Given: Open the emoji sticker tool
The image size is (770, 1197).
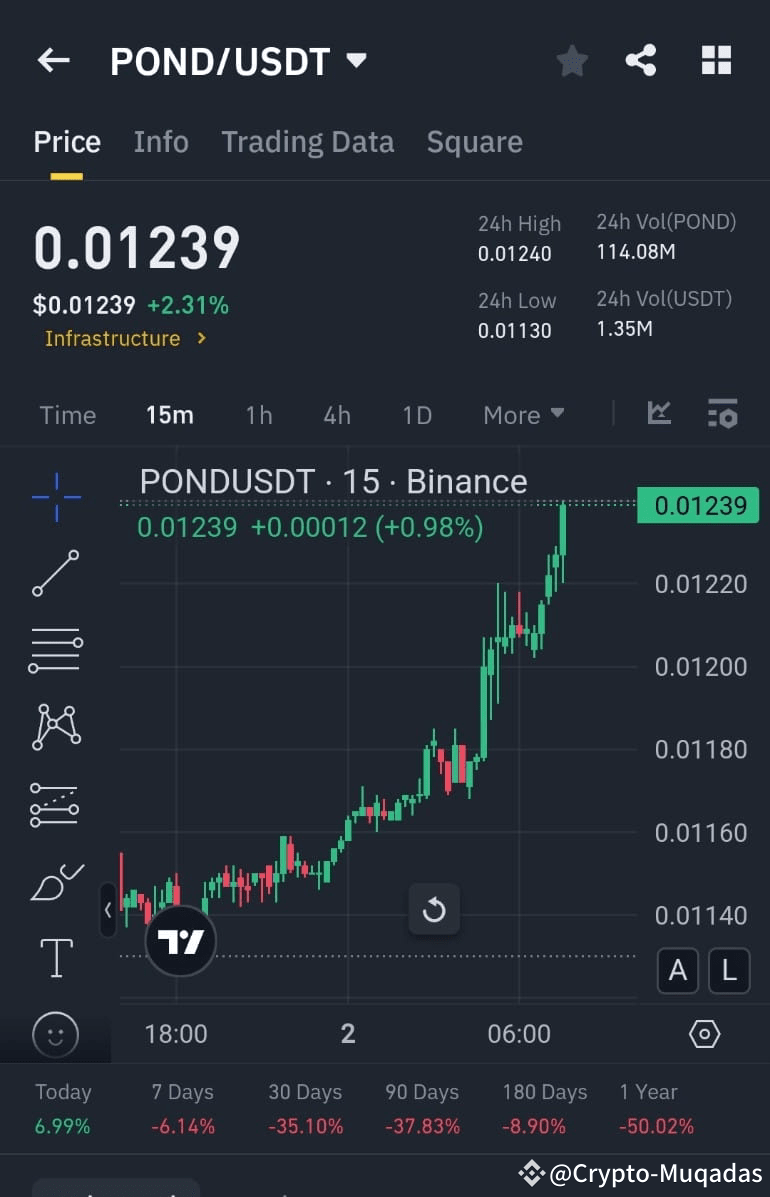Looking at the screenshot, I should pyautogui.click(x=55, y=1035).
